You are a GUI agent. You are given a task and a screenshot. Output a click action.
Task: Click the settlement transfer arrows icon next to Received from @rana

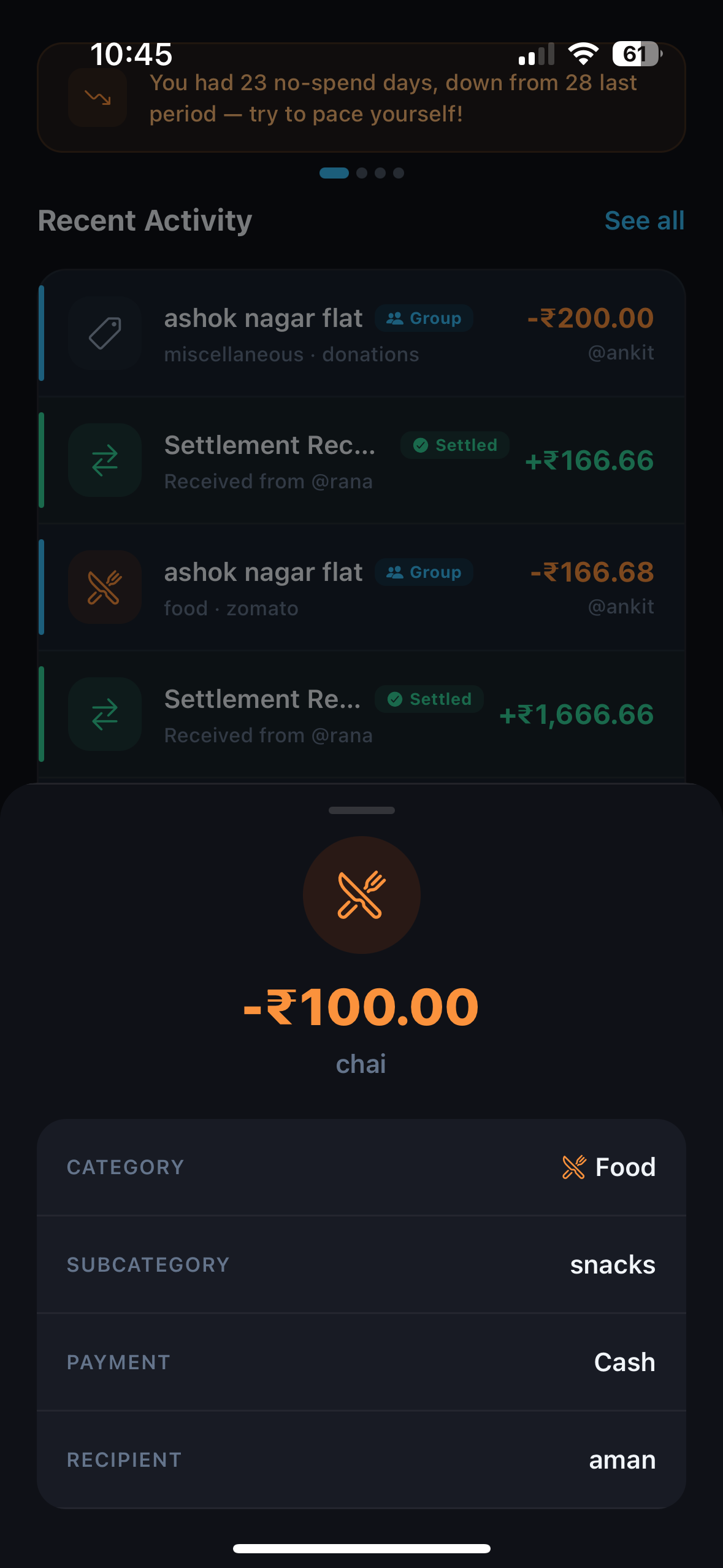(104, 461)
